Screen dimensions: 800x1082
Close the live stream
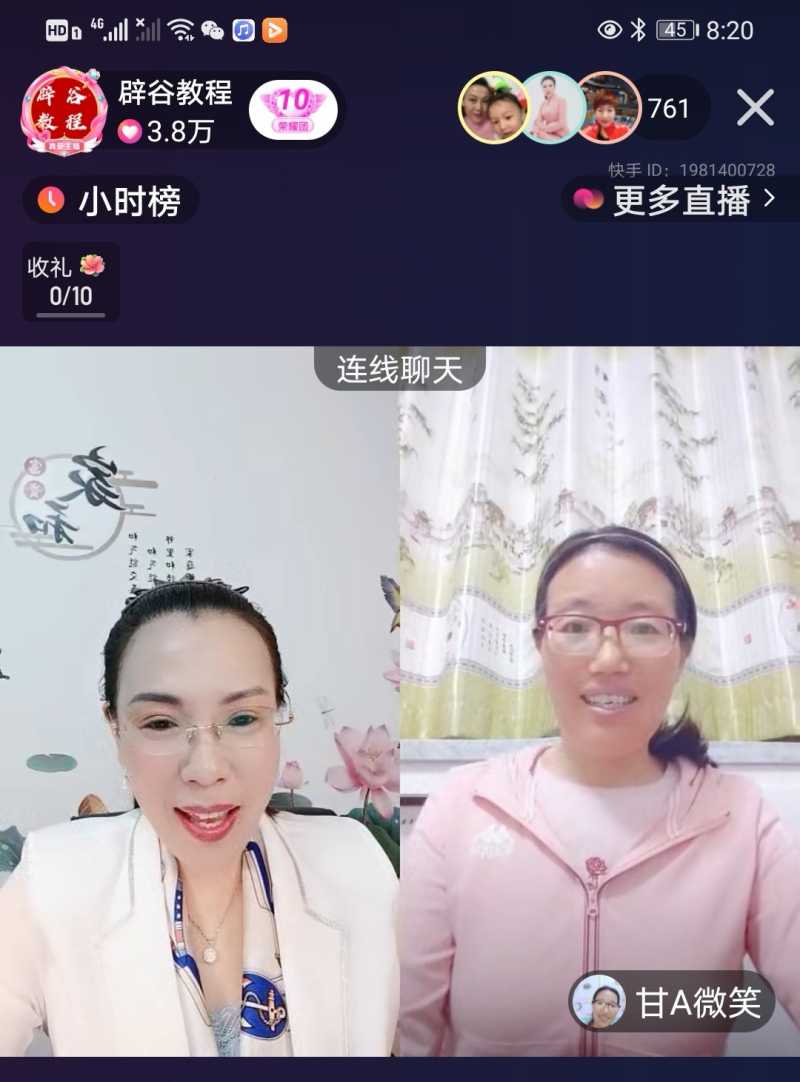tap(755, 108)
